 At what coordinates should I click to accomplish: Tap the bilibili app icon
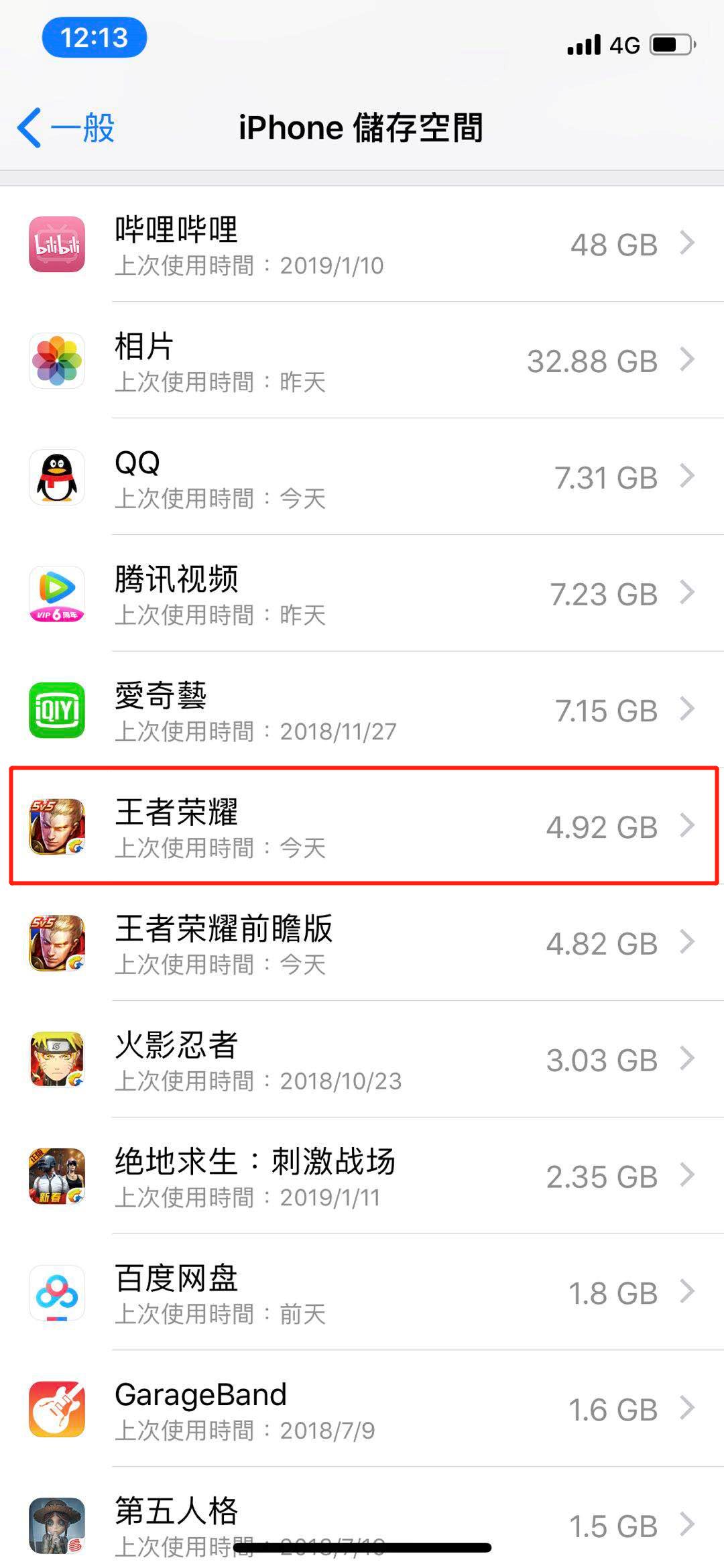click(57, 245)
